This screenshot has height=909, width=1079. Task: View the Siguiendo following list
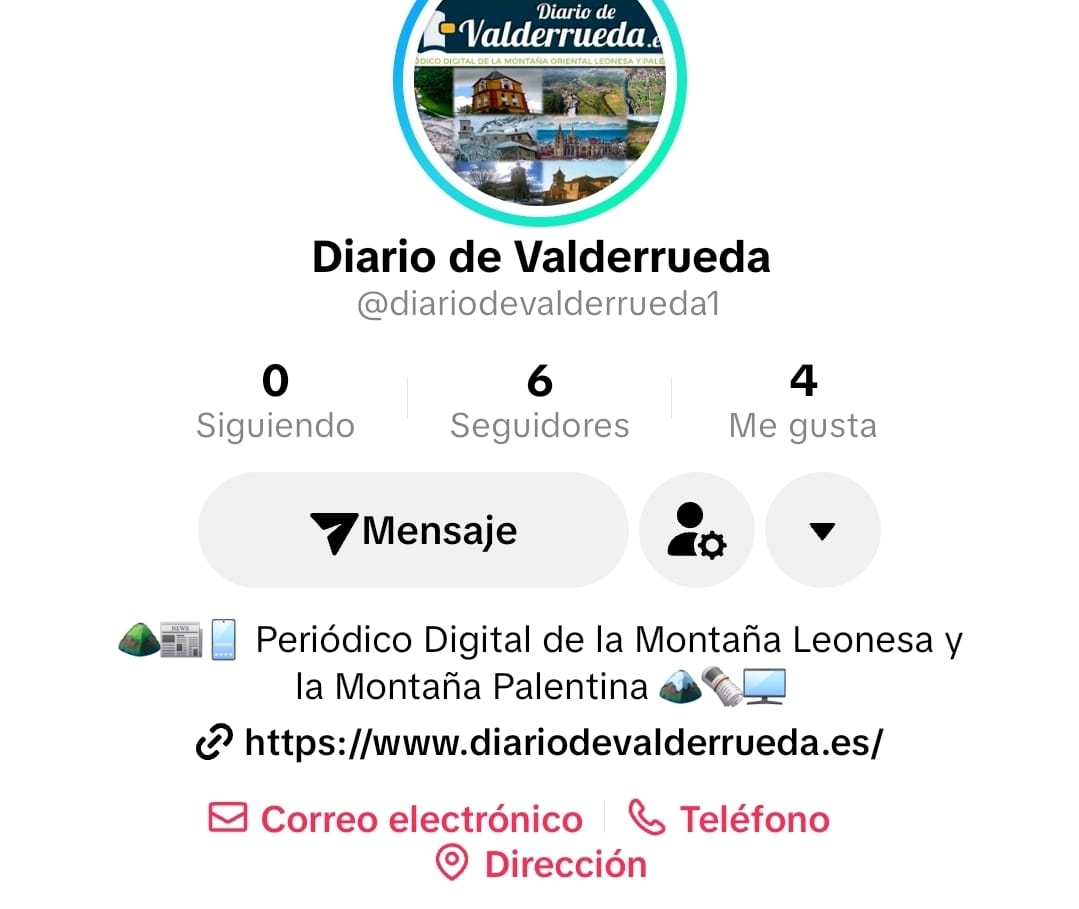275,402
